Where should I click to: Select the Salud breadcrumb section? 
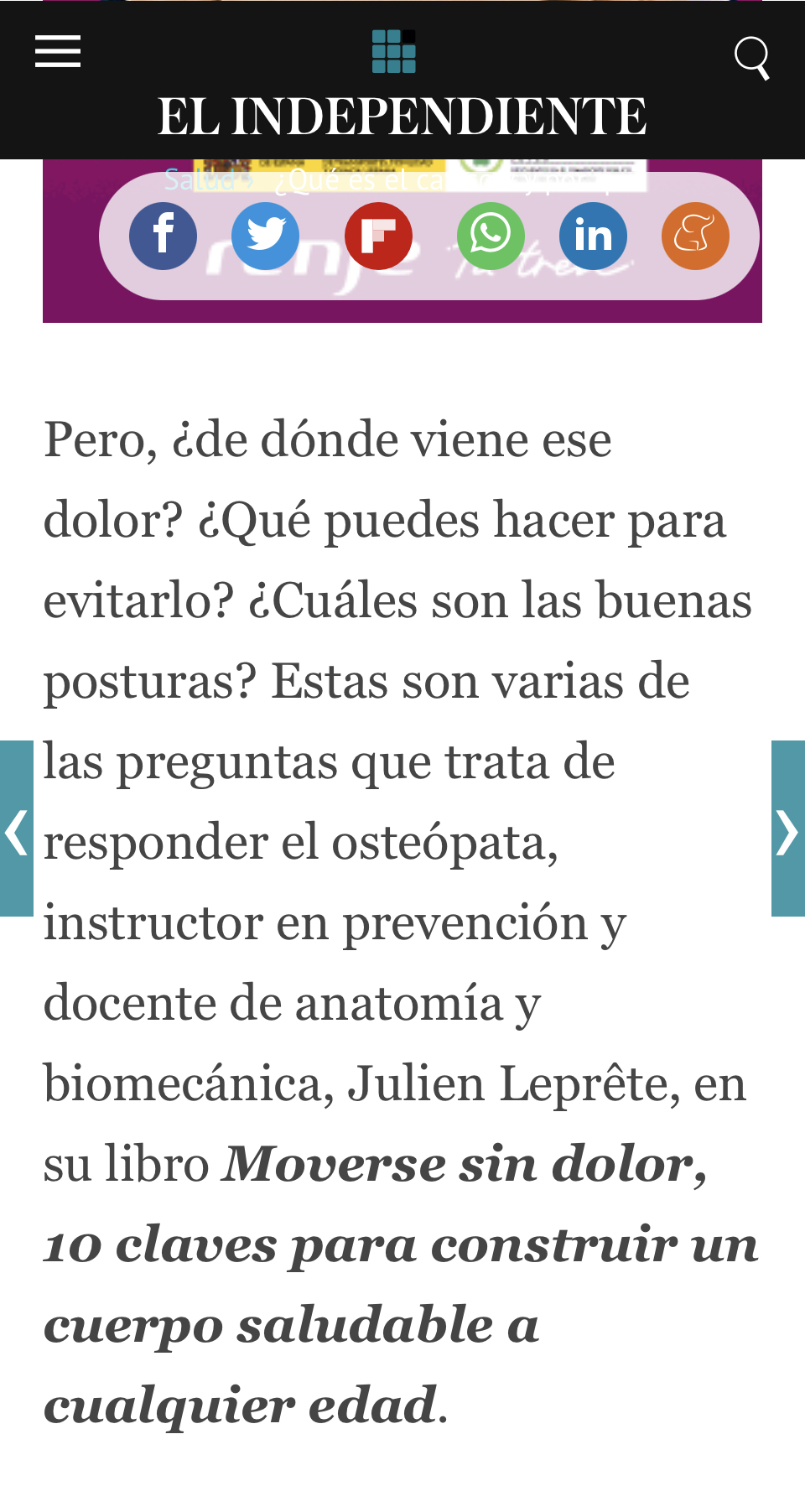199,179
